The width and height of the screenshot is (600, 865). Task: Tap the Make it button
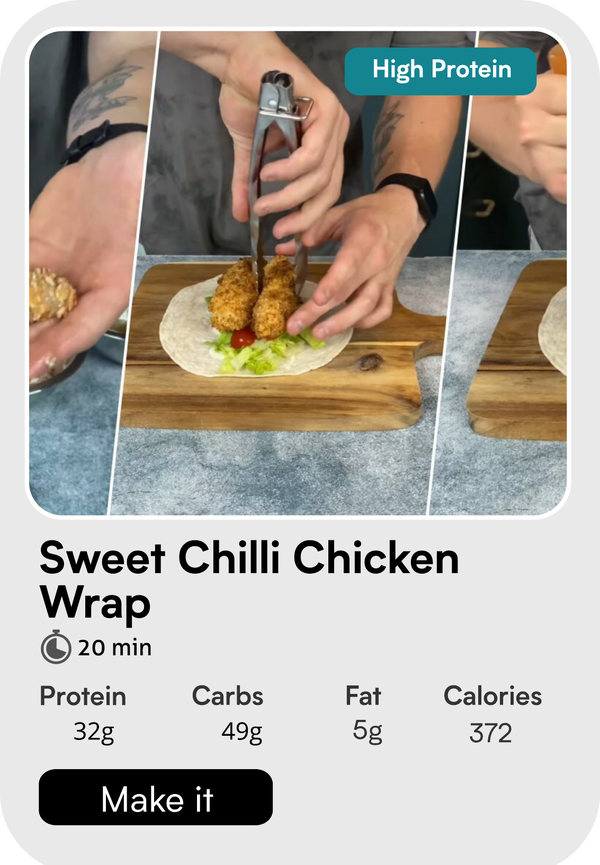156,798
